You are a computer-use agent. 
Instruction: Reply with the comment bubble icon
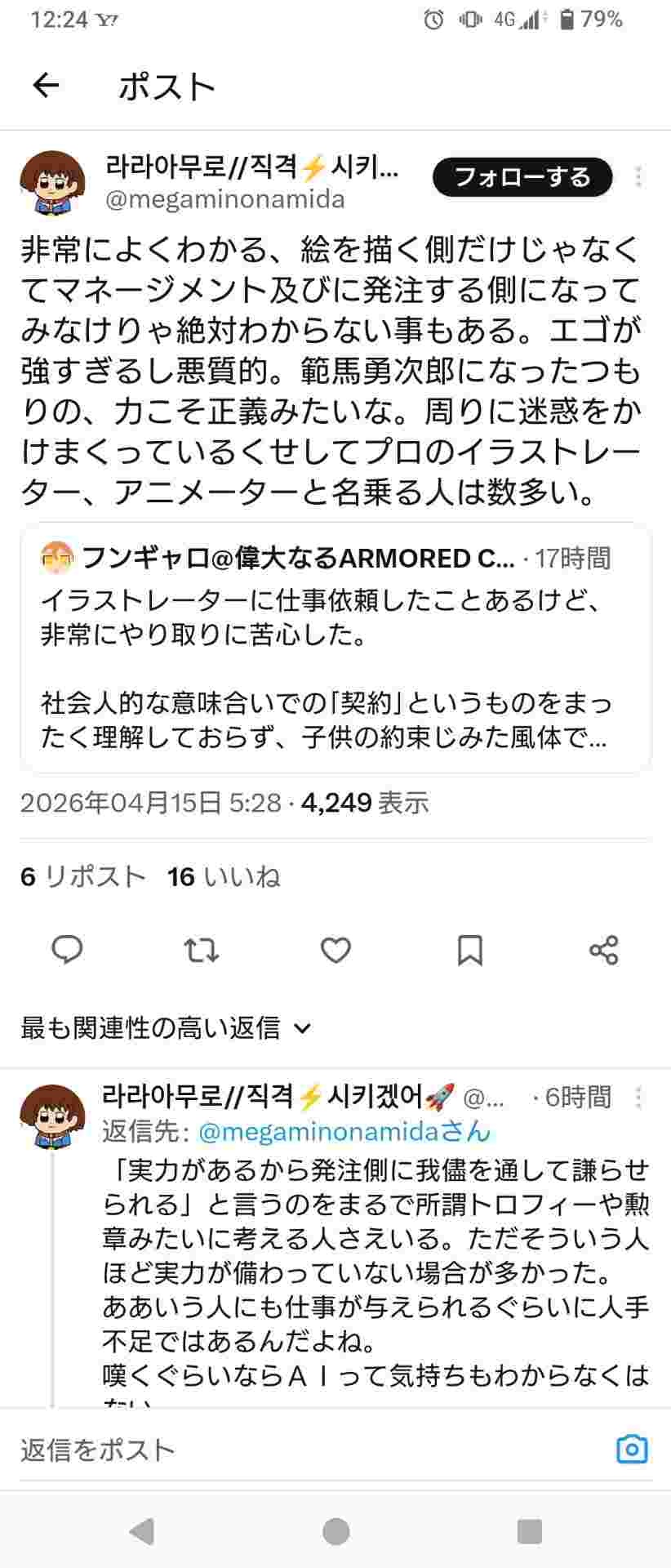(x=67, y=950)
